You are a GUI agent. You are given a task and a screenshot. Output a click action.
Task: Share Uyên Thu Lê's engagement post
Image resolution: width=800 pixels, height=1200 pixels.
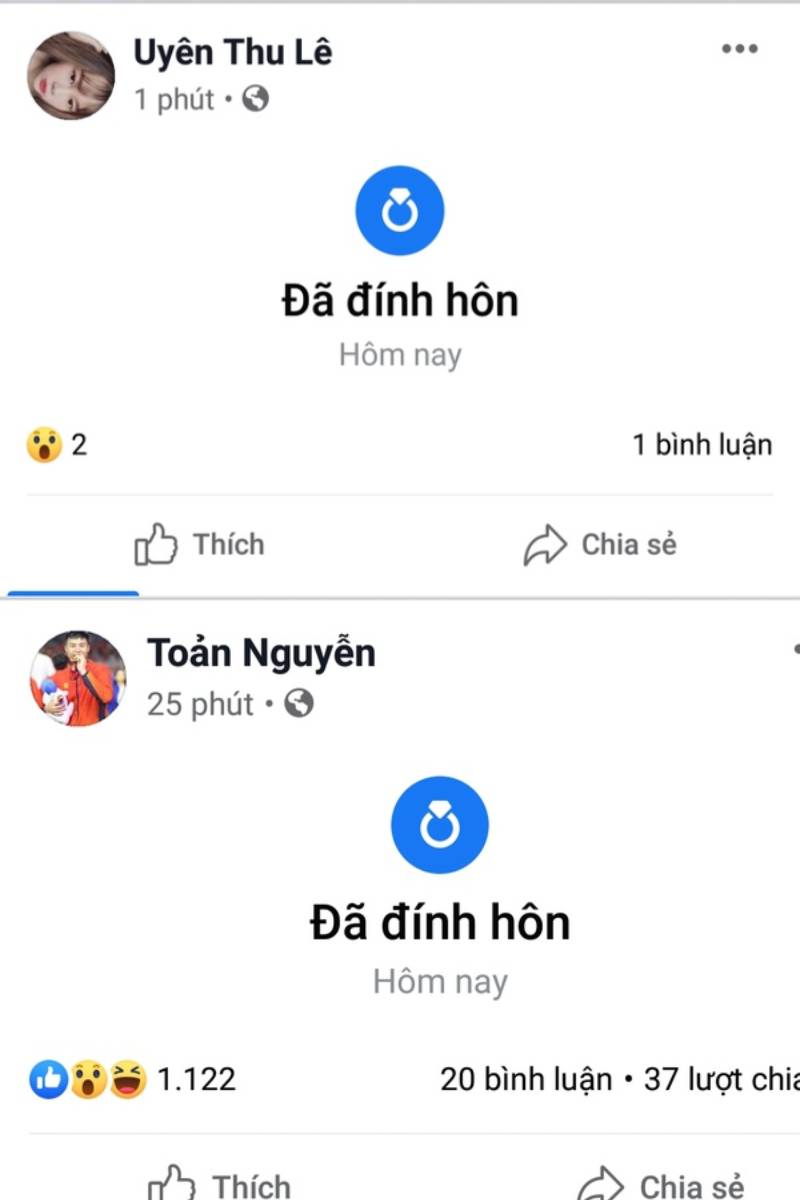coord(600,545)
